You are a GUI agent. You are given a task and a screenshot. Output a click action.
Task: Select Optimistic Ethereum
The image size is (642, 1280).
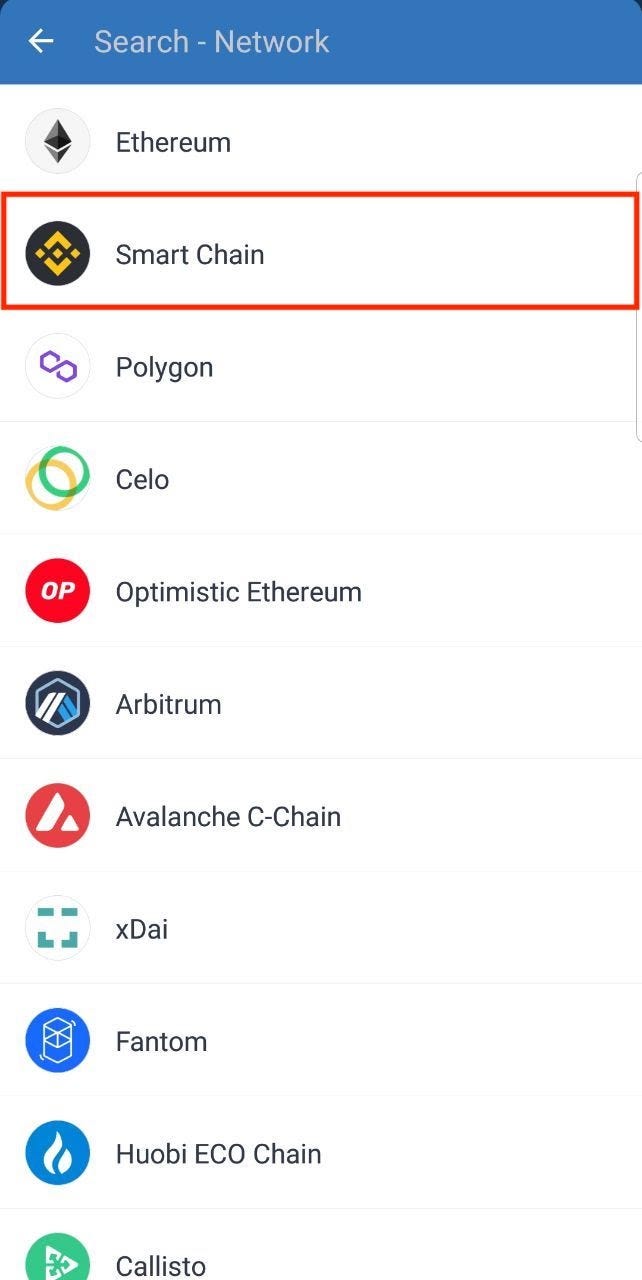pyautogui.click(x=321, y=591)
